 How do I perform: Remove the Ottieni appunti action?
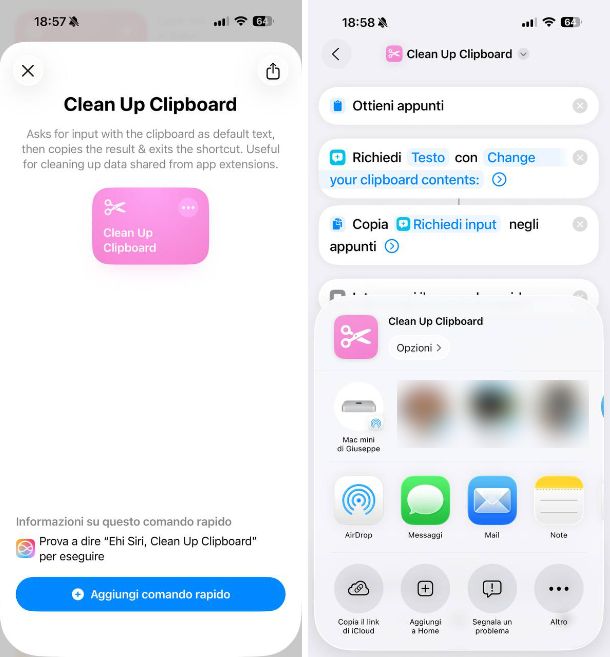[x=580, y=106]
